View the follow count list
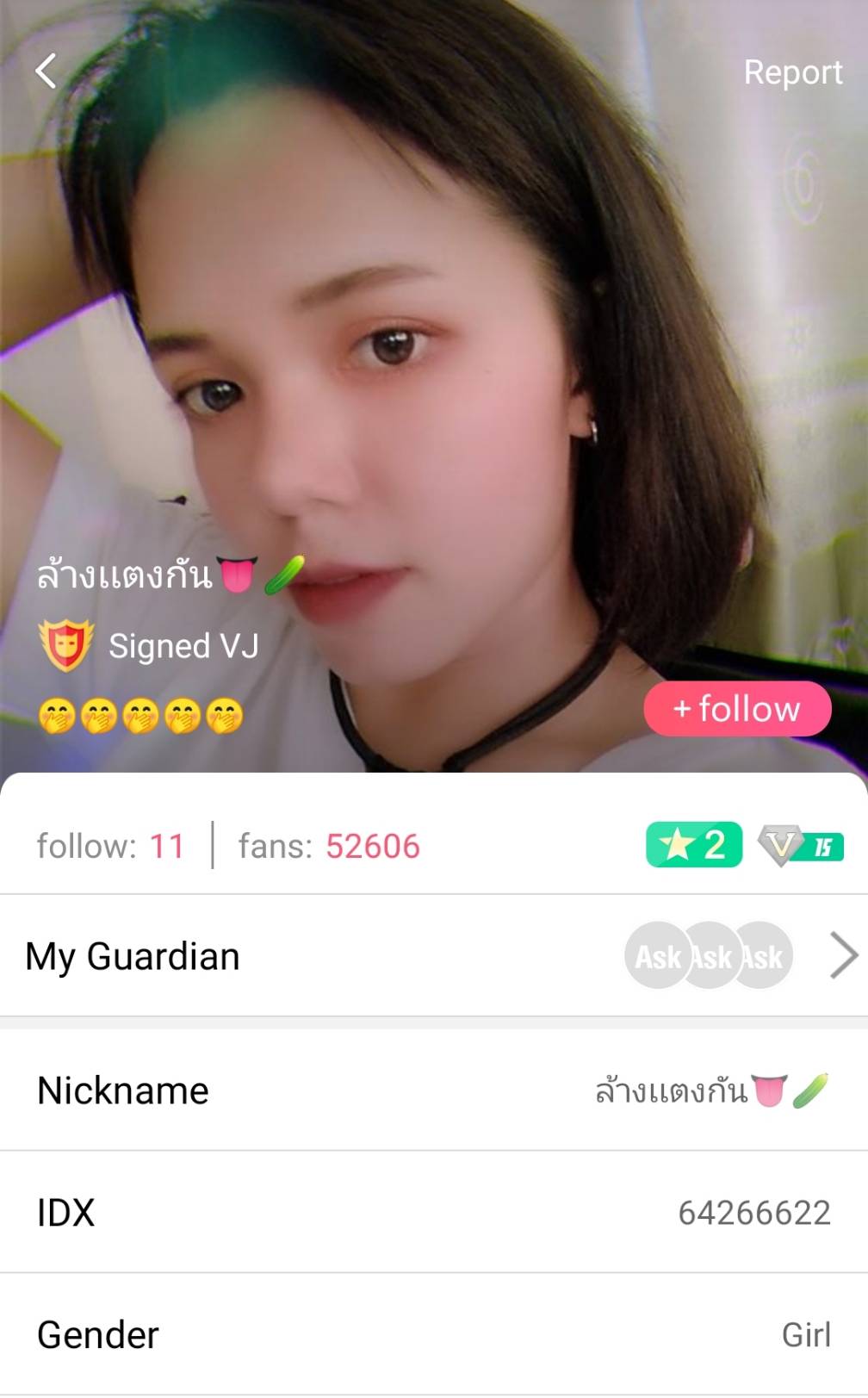868x1398 pixels. click(110, 846)
